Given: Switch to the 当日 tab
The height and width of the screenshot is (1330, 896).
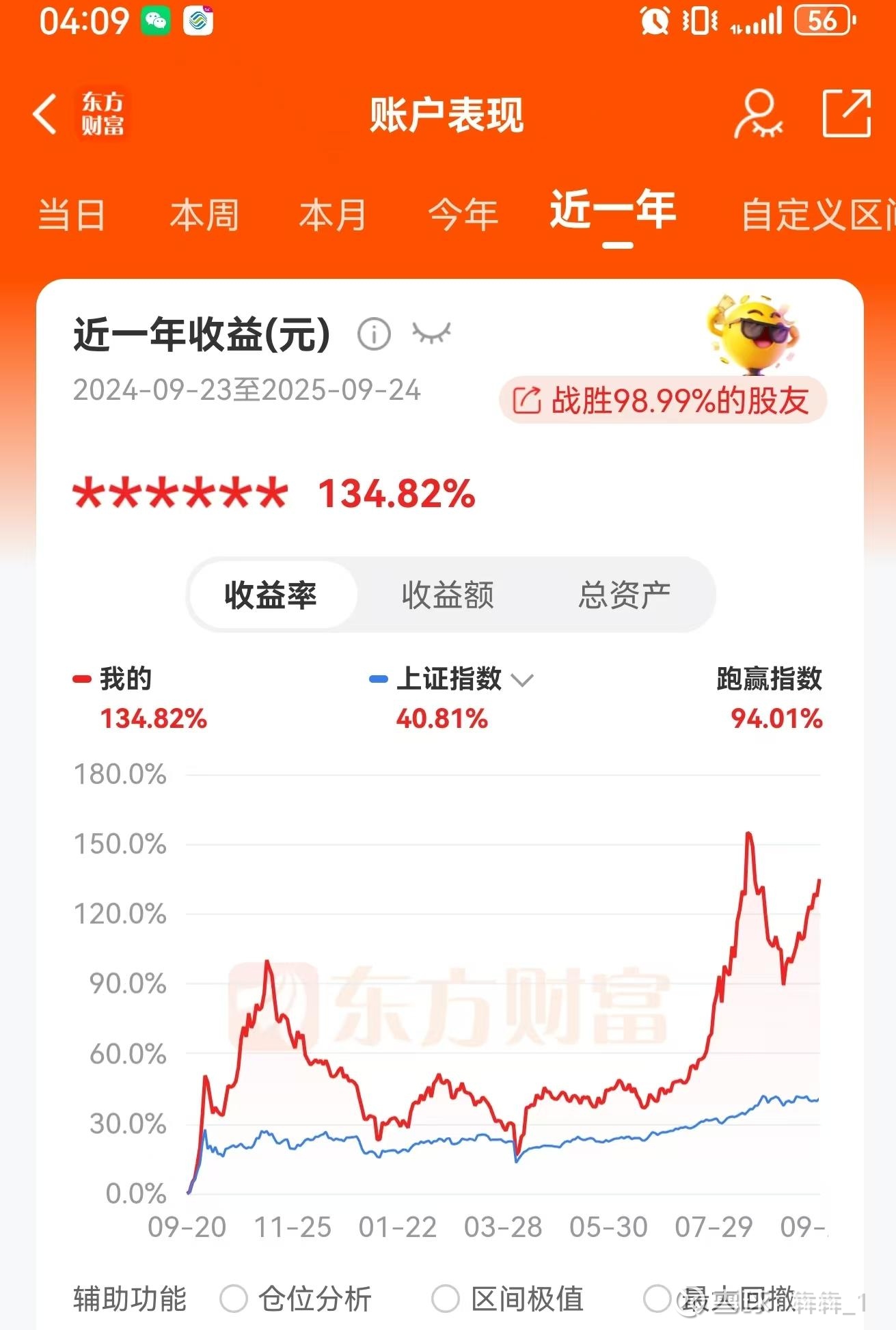Looking at the screenshot, I should [x=72, y=215].
